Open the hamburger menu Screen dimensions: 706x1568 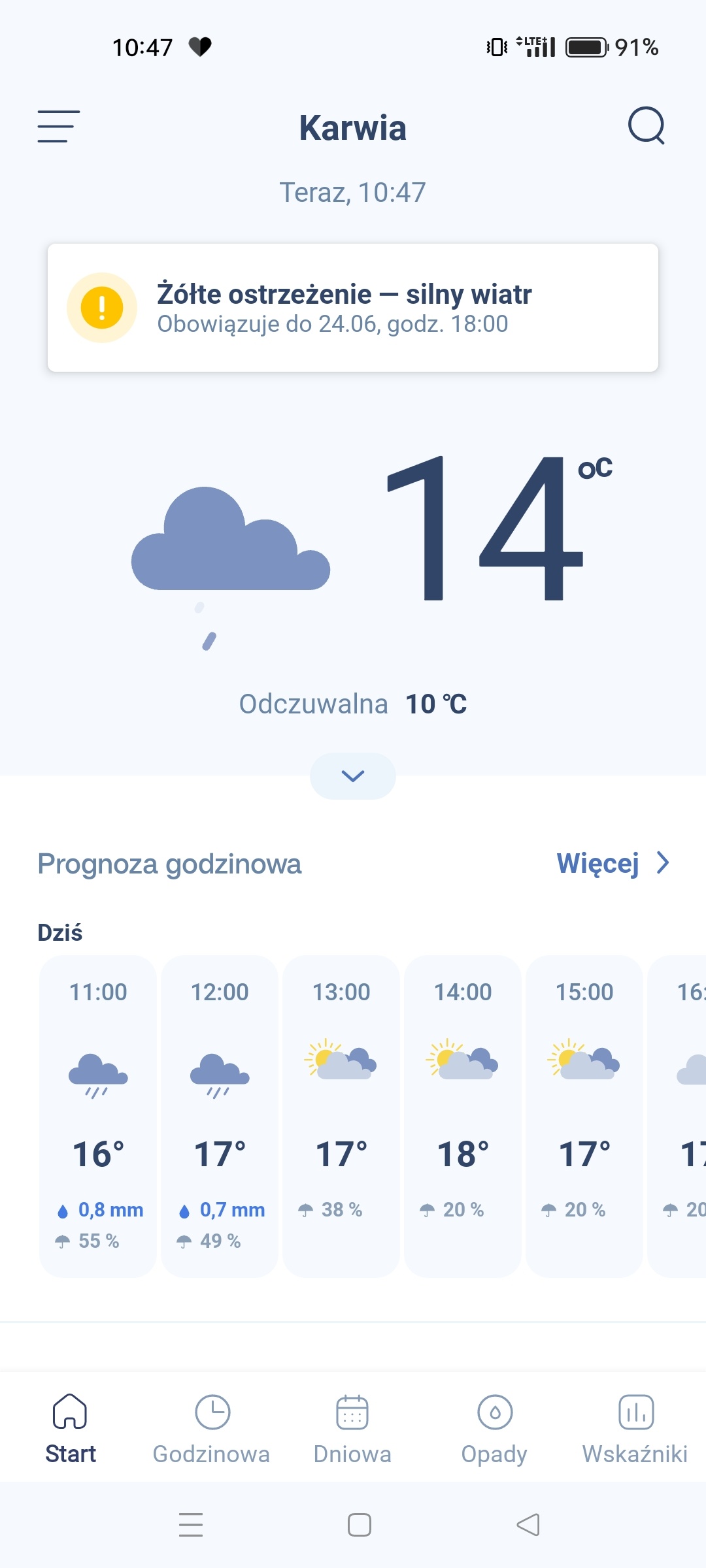(x=59, y=126)
